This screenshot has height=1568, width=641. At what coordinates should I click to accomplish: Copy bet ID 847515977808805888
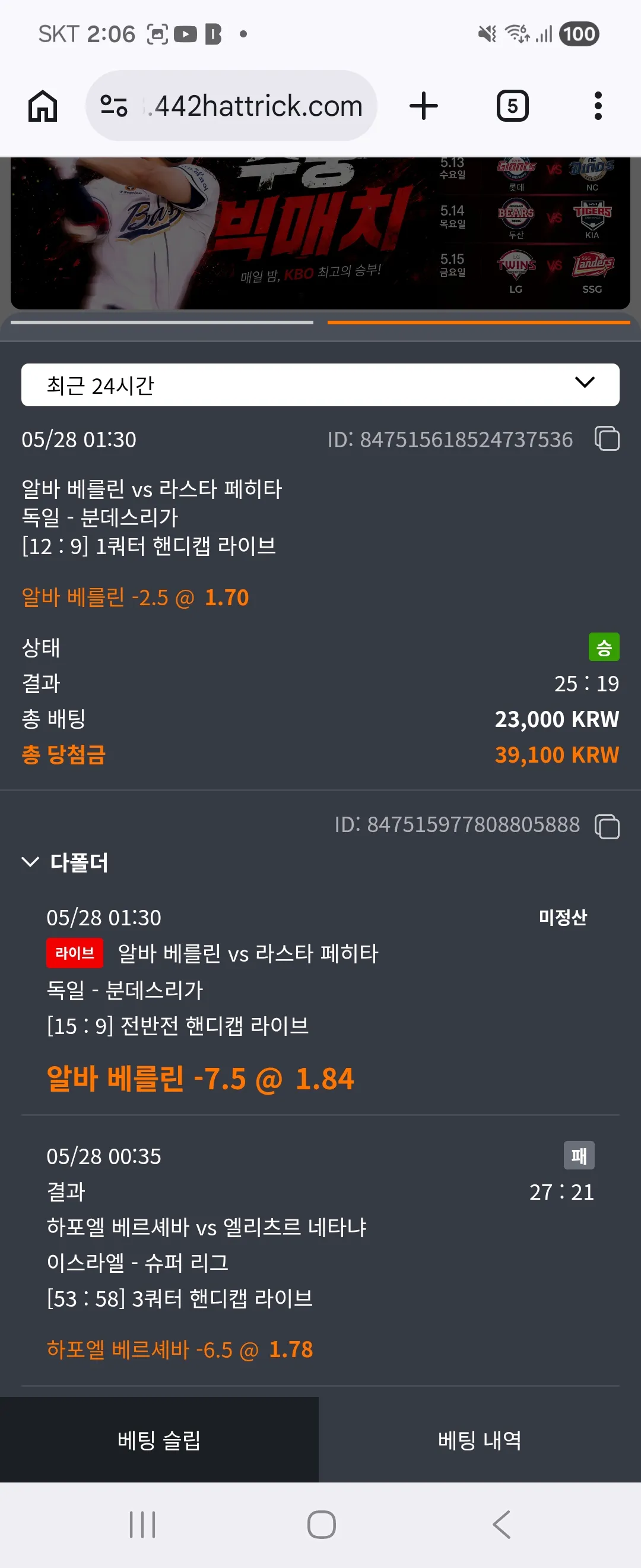607,827
